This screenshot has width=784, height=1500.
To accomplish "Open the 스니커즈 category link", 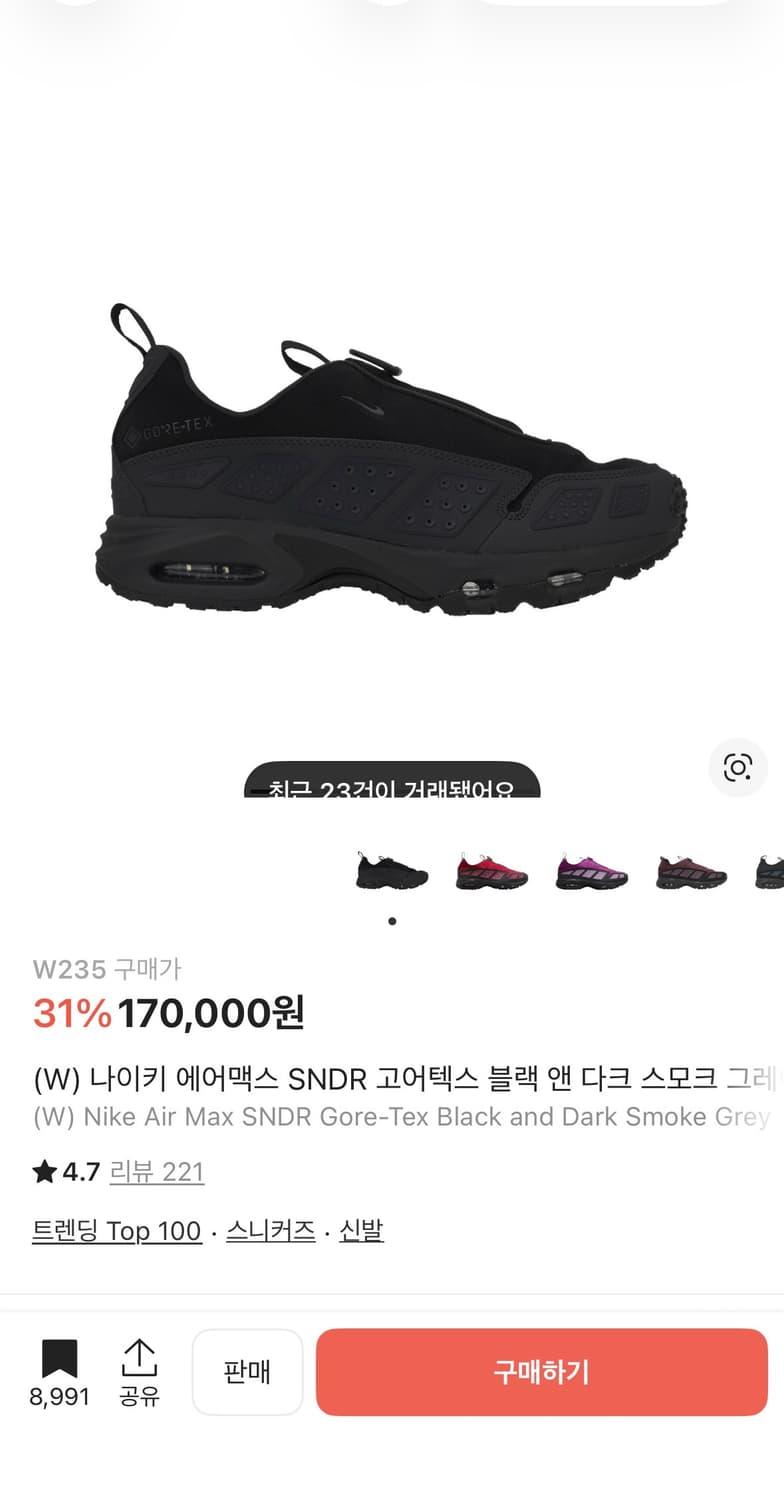I will (x=268, y=1231).
